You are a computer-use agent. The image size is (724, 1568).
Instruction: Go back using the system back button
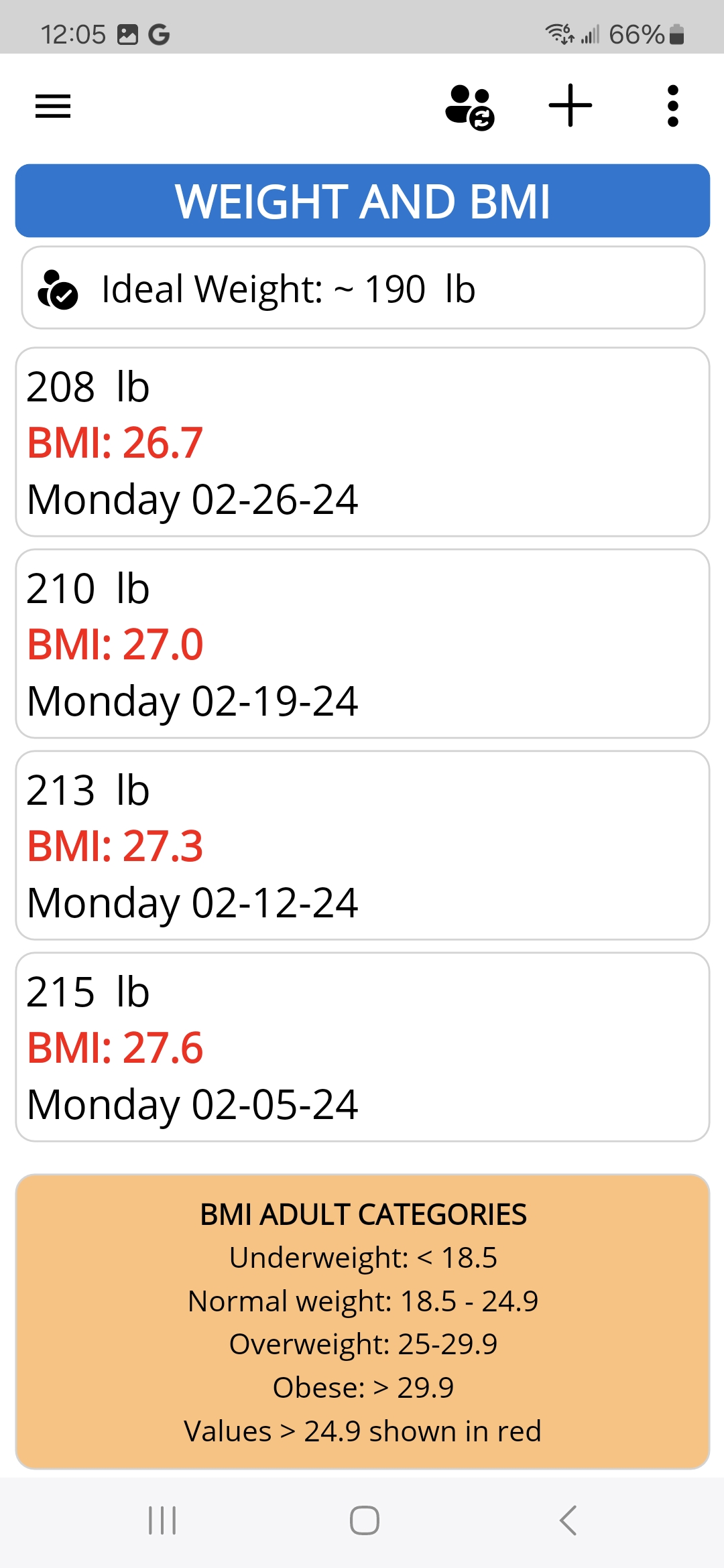pyautogui.click(x=568, y=1520)
